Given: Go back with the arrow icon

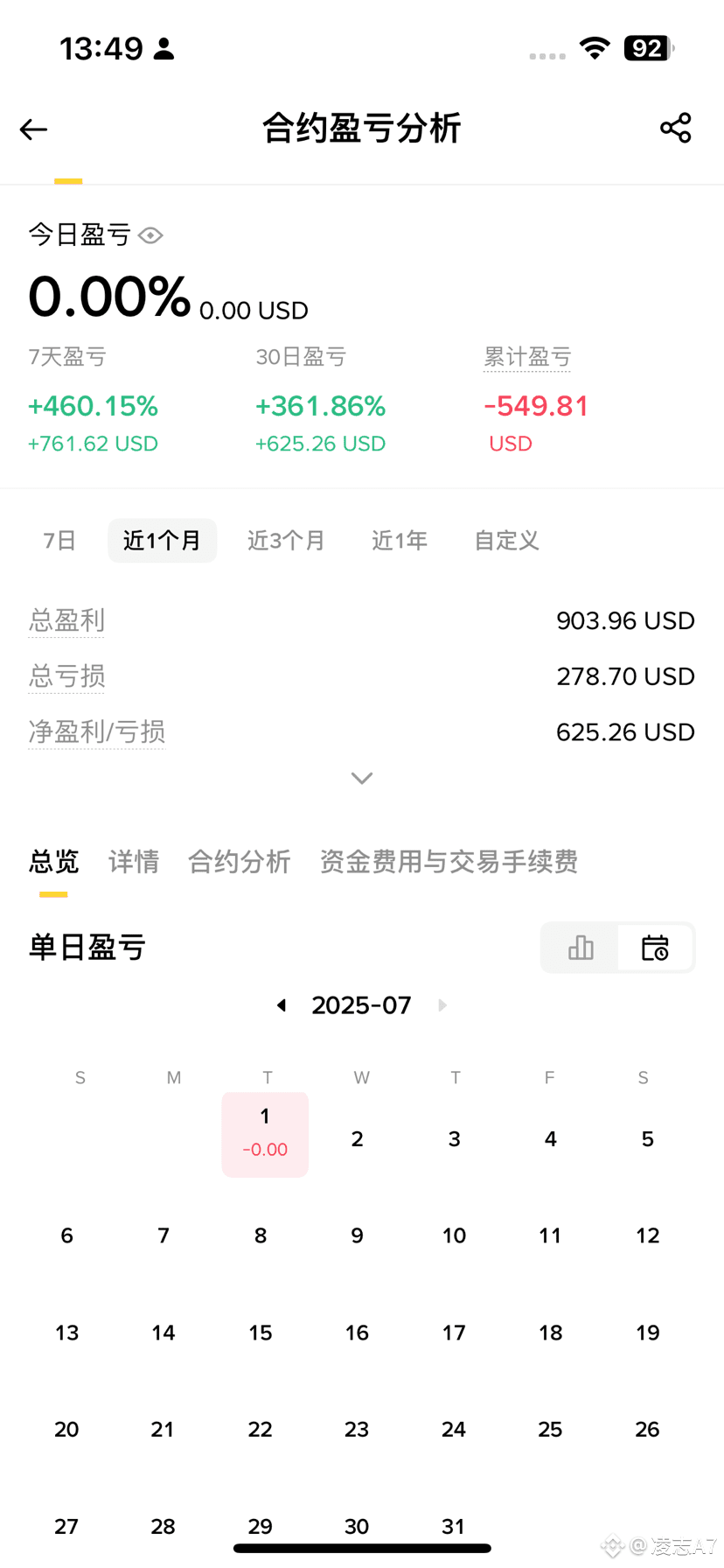Looking at the screenshot, I should point(33,129).
